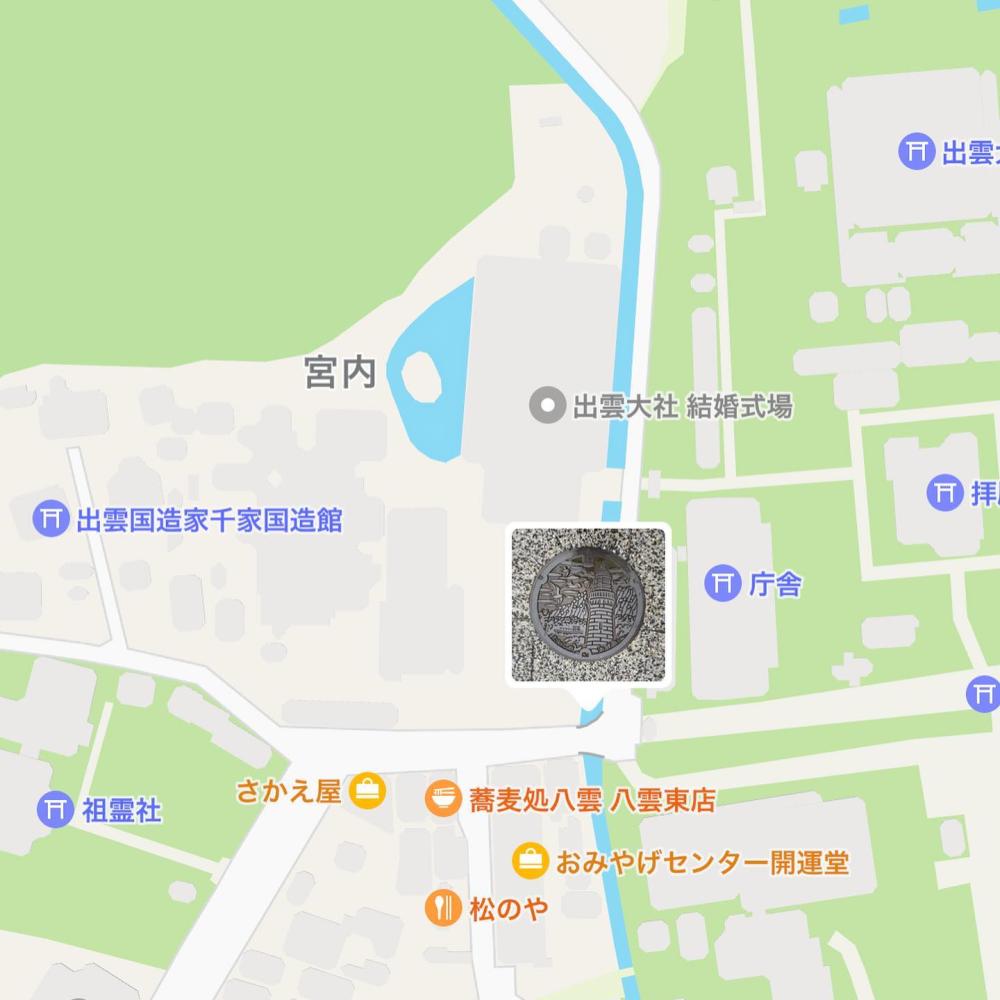The image size is (1000, 1000).
Task: Open the 出雲大社 shrine marker at top right
Action: [x=915, y=152]
